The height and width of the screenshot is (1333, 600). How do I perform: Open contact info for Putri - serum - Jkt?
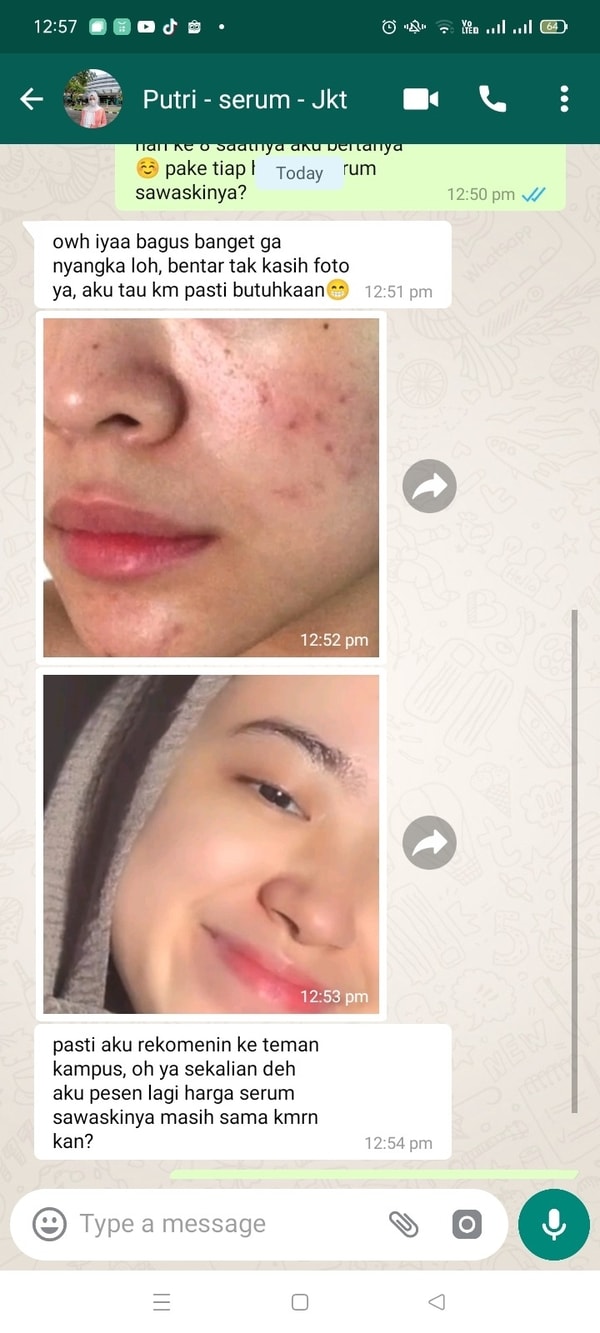click(245, 99)
